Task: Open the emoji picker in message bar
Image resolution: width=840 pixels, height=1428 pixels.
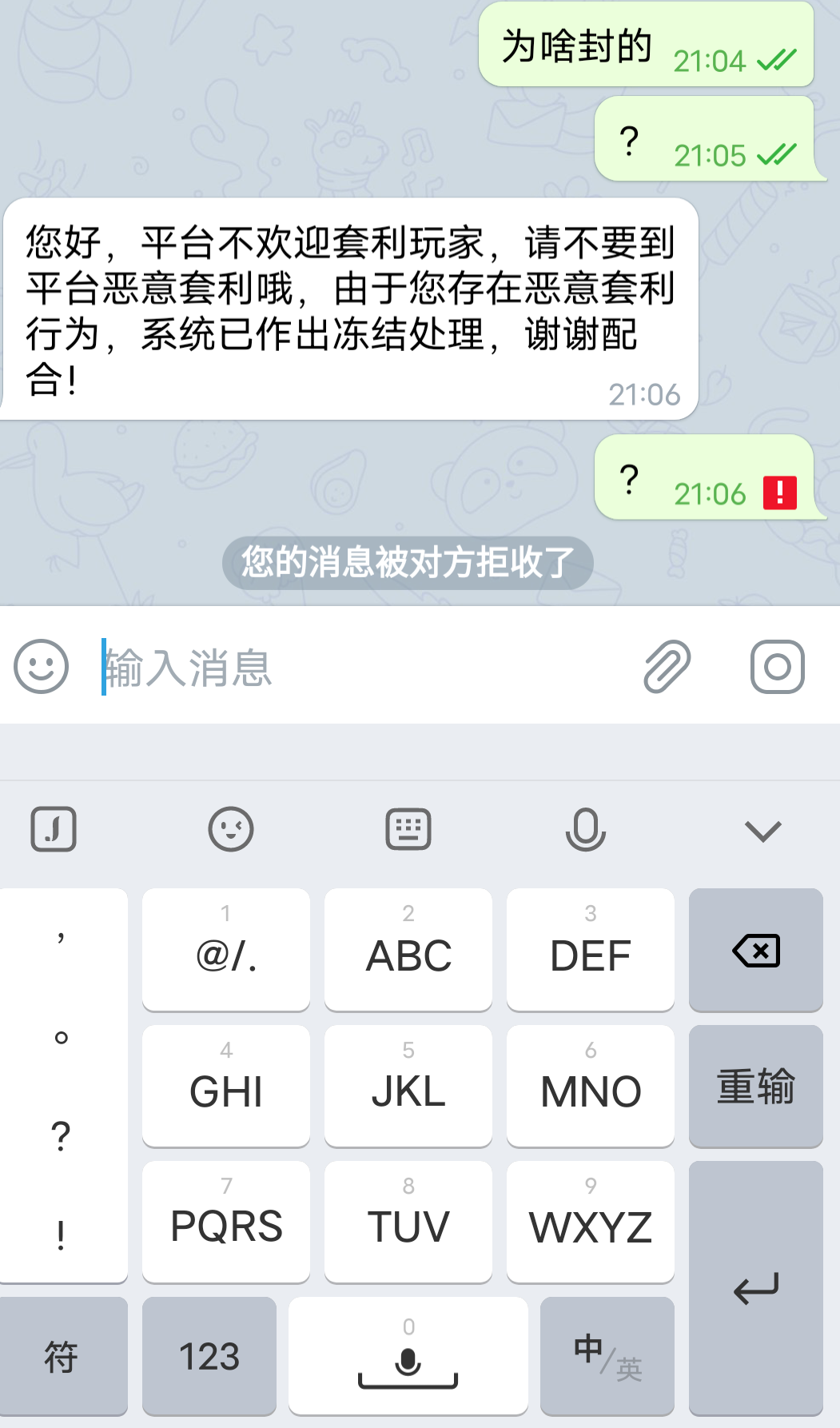Action: pos(42,667)
